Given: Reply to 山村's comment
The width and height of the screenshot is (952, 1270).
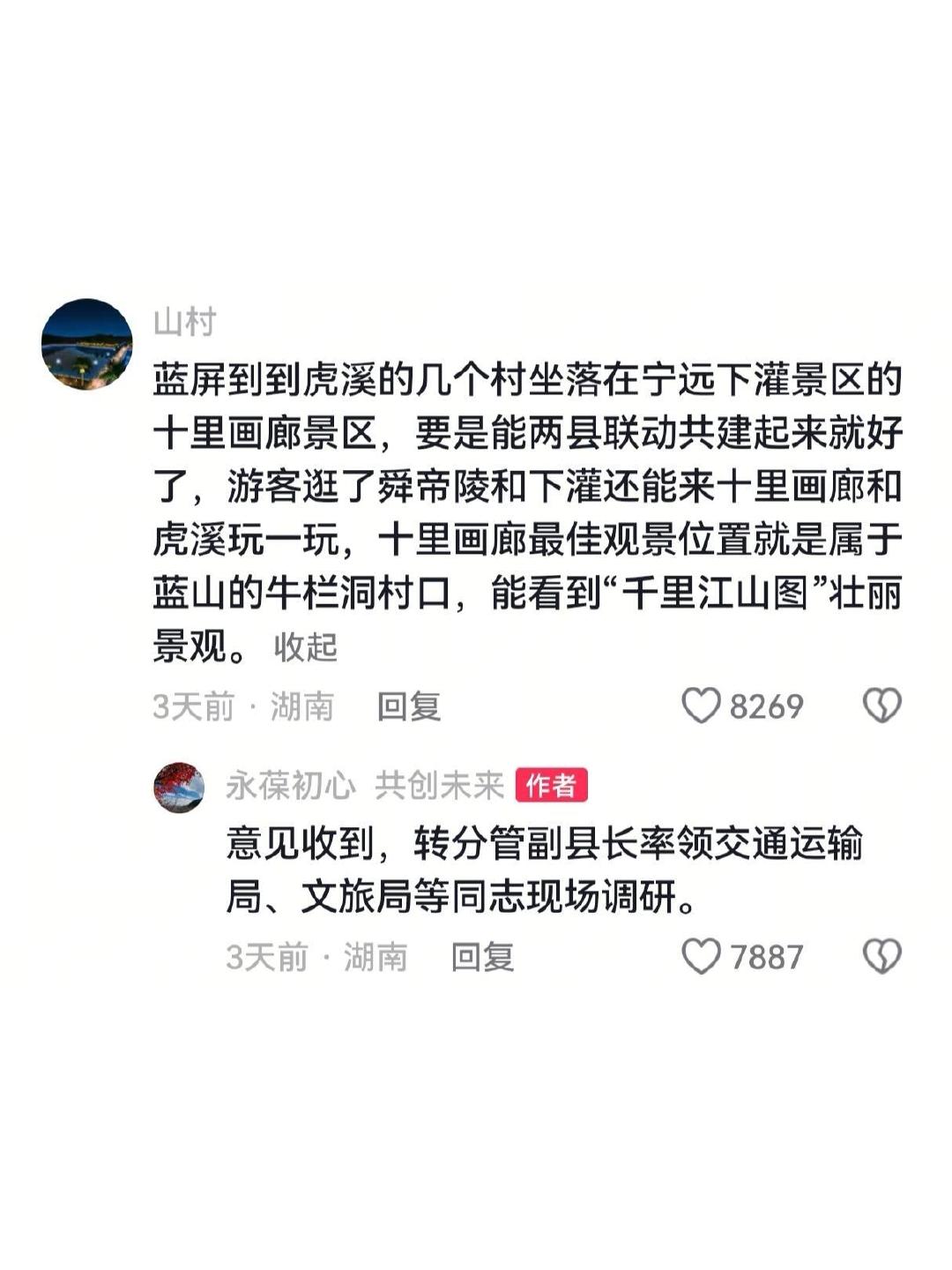Looking at the screenshot, I should (x=409, y=706).
